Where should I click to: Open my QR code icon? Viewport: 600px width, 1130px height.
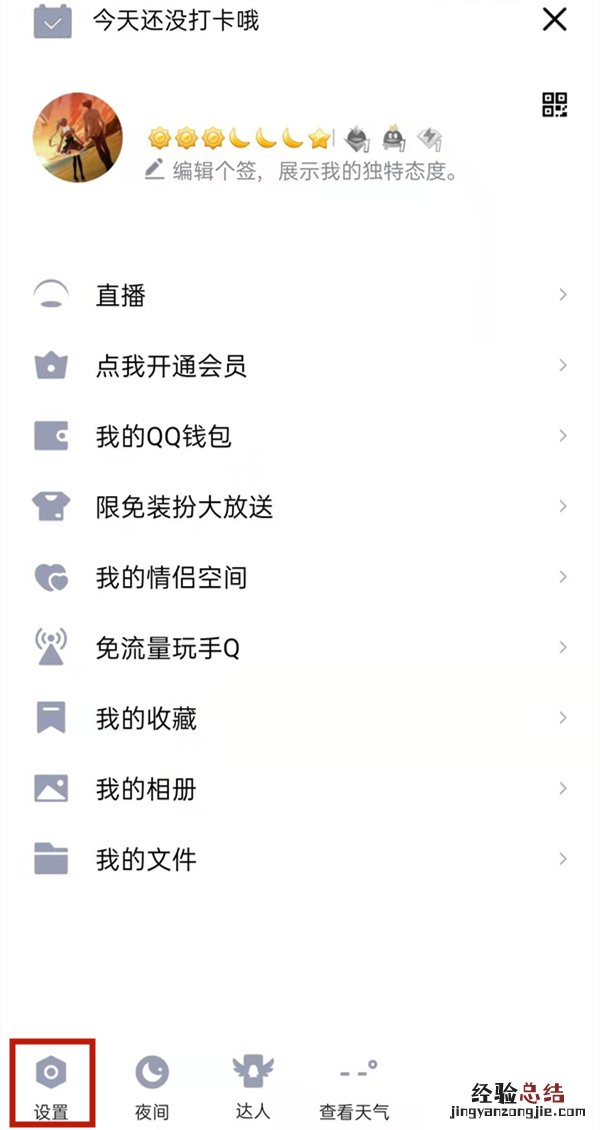[555, 105]
